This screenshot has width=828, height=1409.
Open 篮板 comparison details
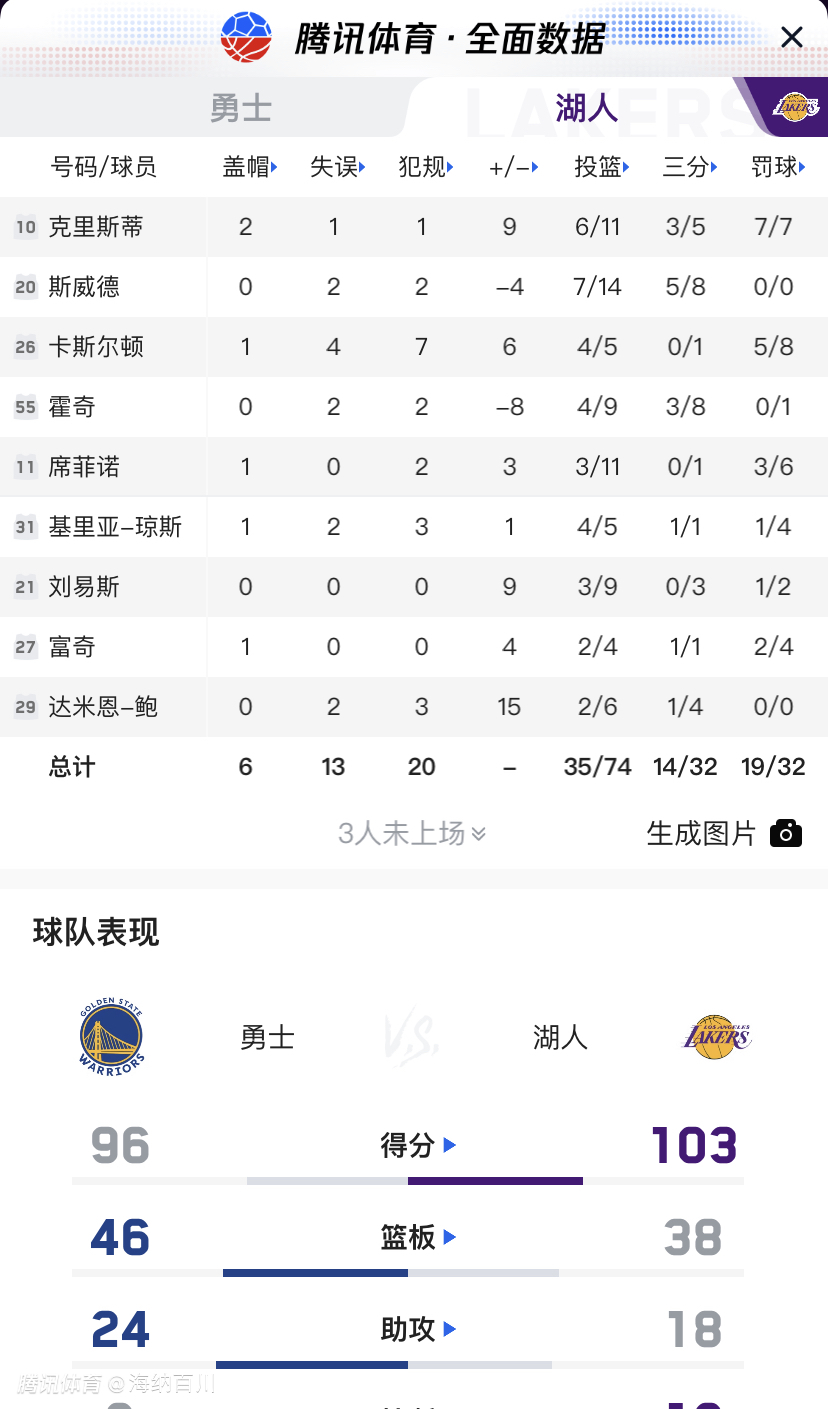(x=417, y=1238)
